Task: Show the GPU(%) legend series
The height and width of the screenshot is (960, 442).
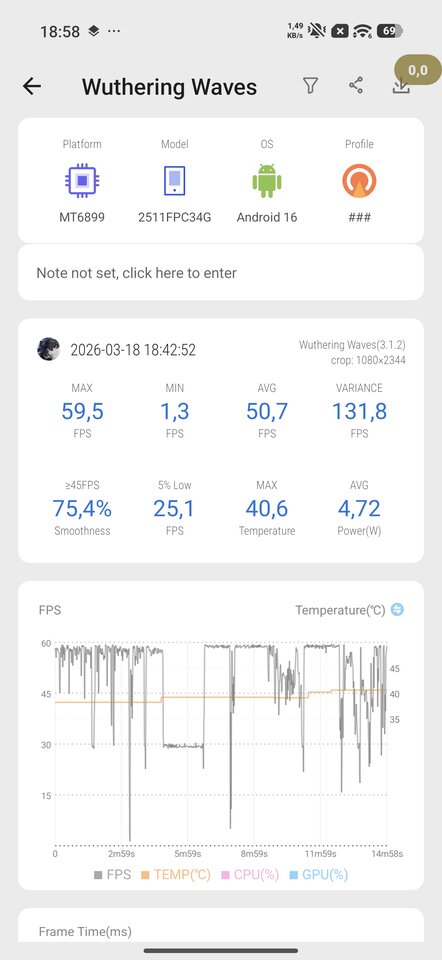Action: 319,874
